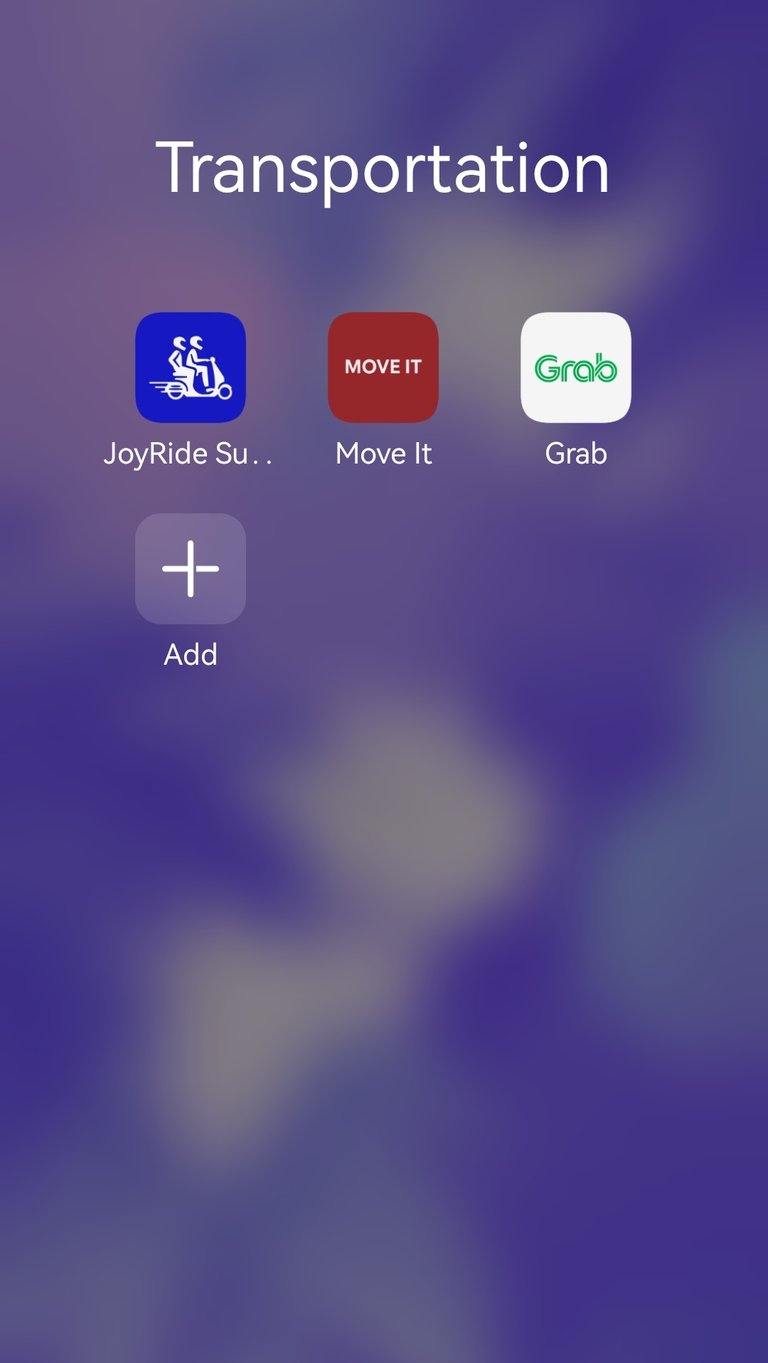Add an app to this folder
The width and height of the screenshot is (768, 1363).
click(190, 568)
